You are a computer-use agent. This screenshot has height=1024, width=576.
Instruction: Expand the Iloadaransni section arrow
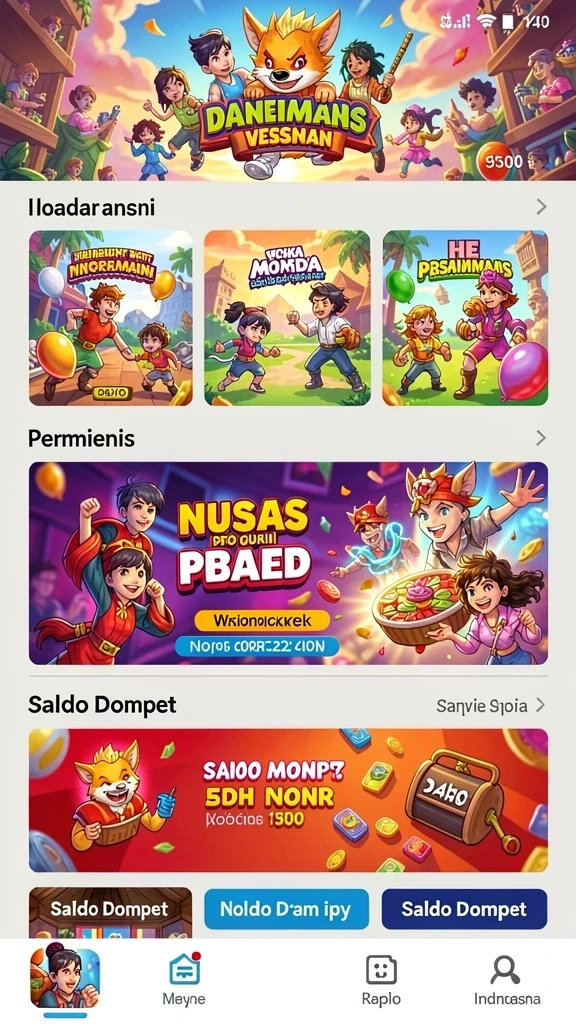coord(541,207)
